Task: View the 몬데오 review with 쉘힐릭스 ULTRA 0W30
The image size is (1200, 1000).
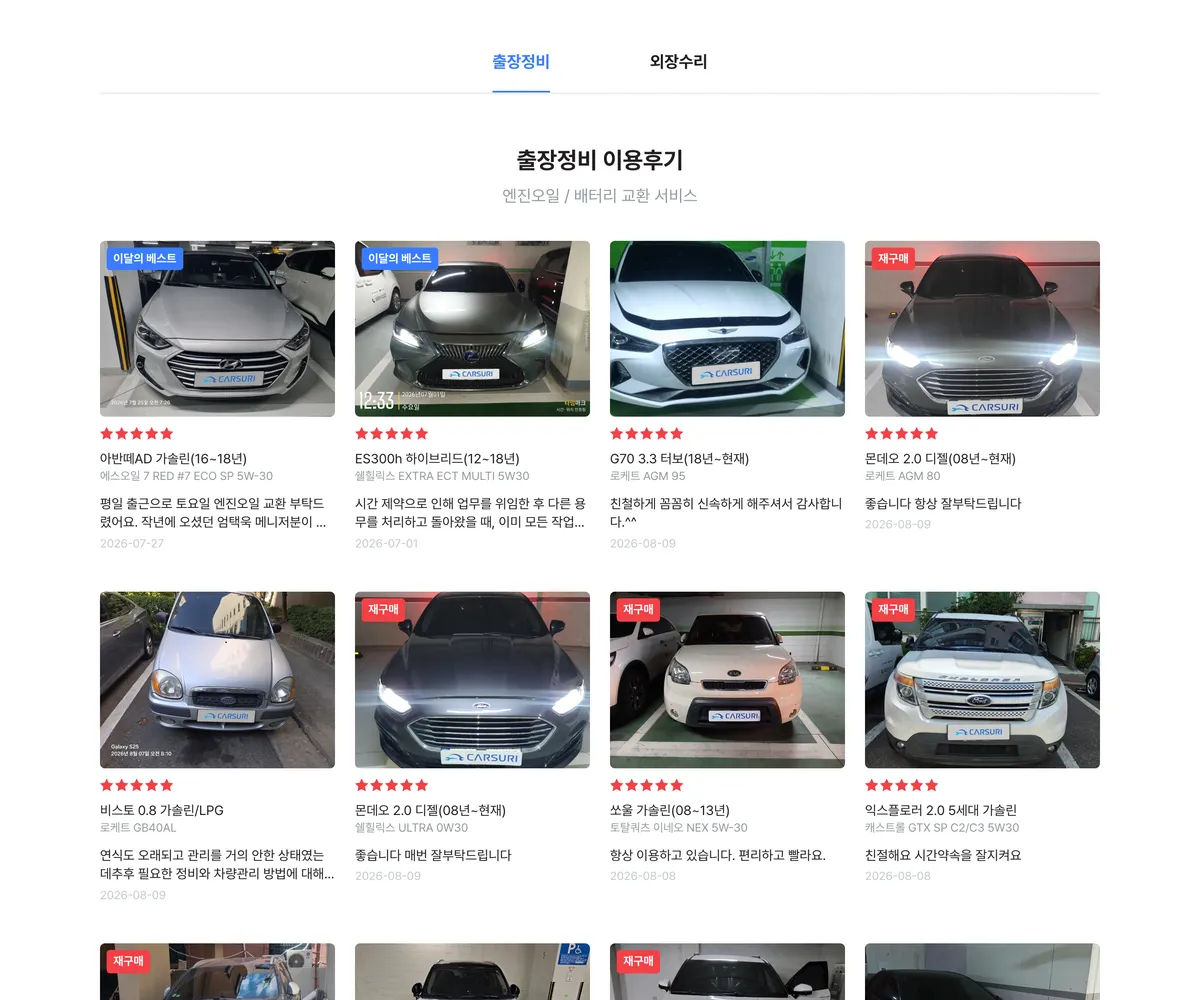Action: pyautogui.click(x=472, y=738)
